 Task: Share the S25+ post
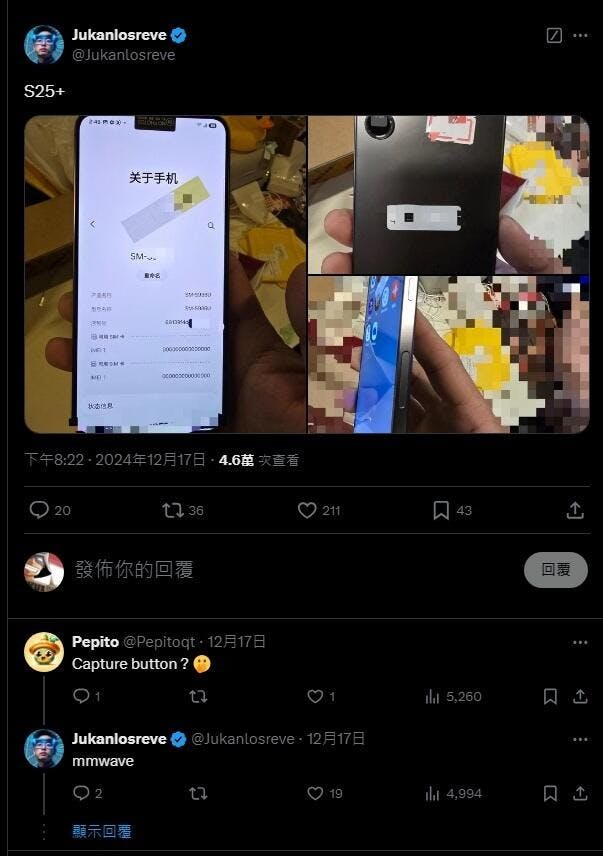click(575, 510)
